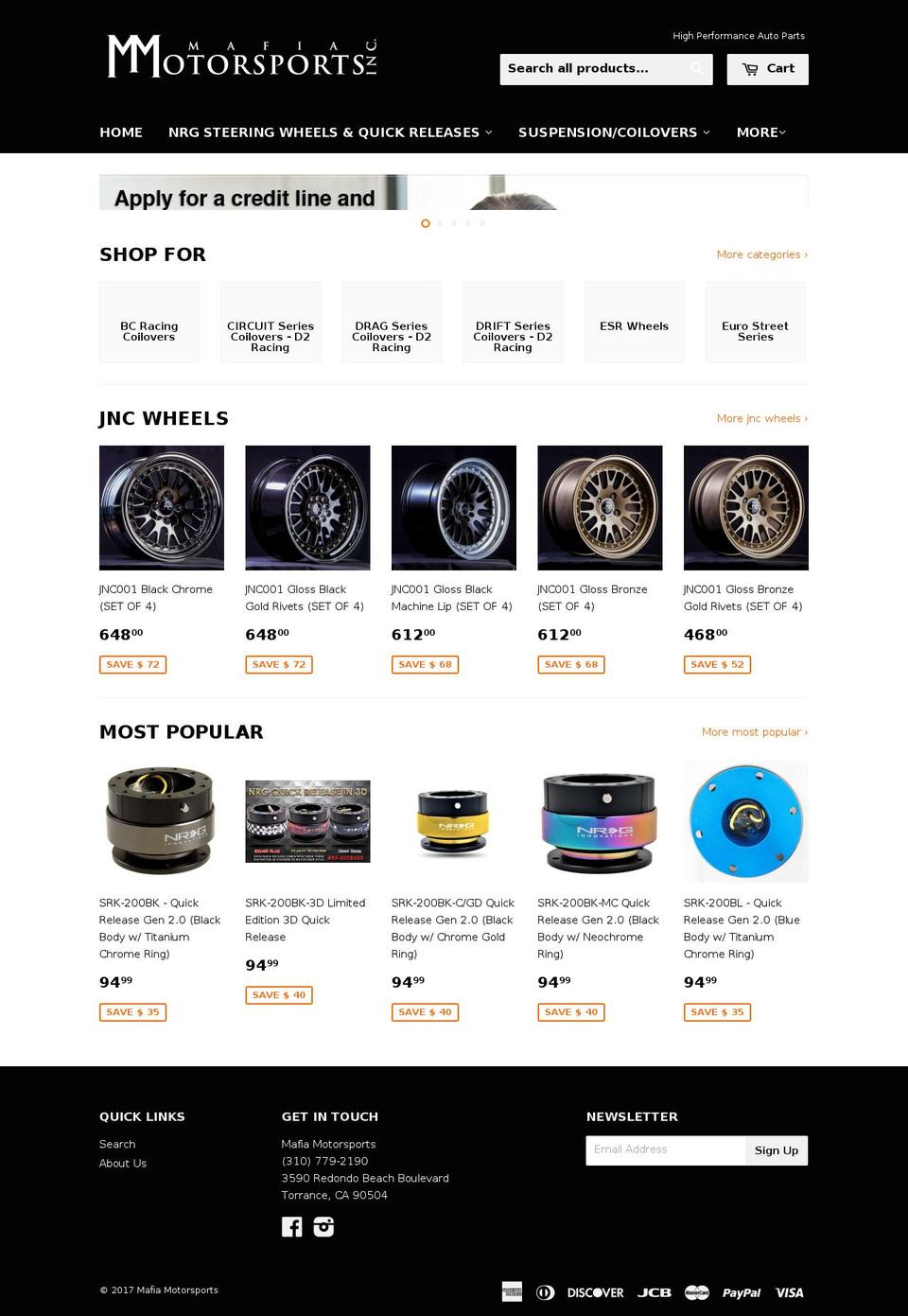Viewport: 908px width, 1316px height.
Task: Expand the MORE navigation dropdown
Action: 760,132
